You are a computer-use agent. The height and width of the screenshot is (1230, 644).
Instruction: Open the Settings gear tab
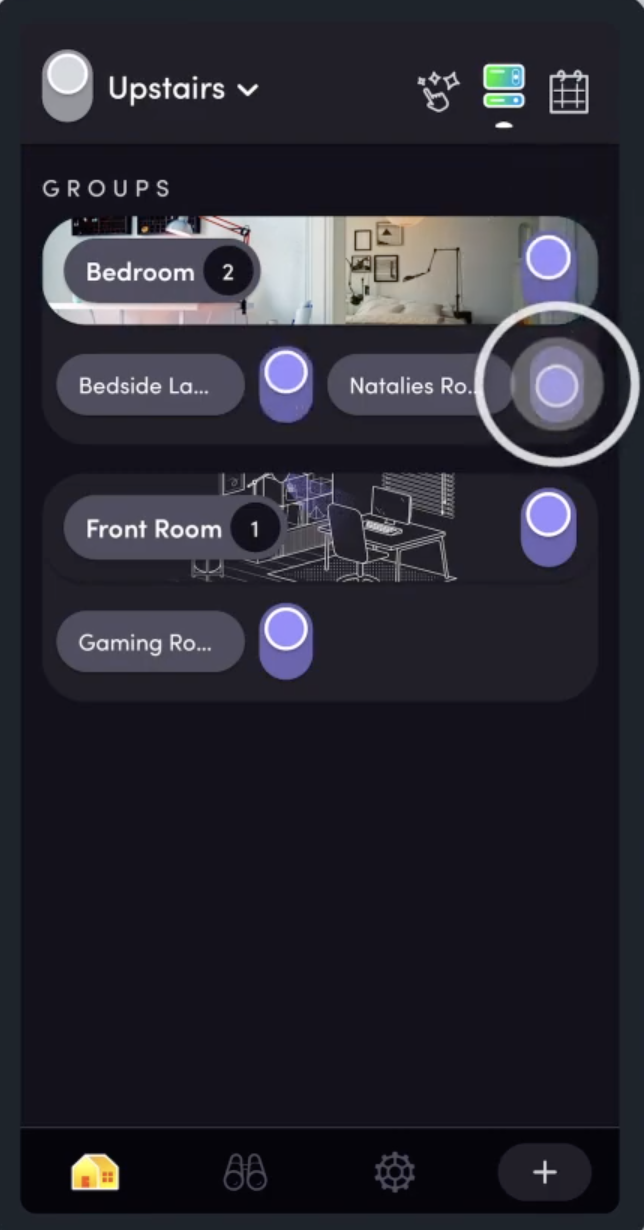[x=394, y=1171]
